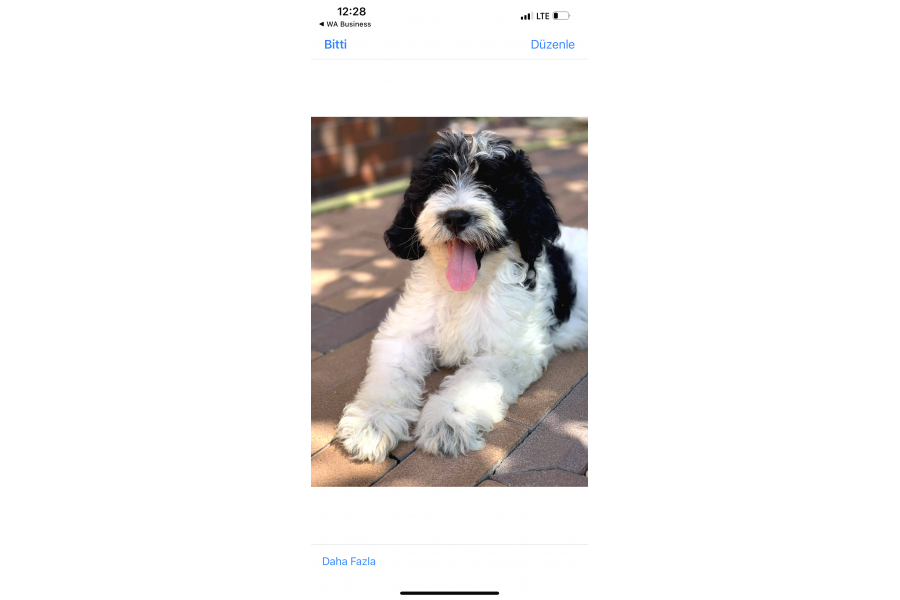Screen dimensions: 900x600
Task: Tap Bitti to finish viewing
Action: pos(335,44)
